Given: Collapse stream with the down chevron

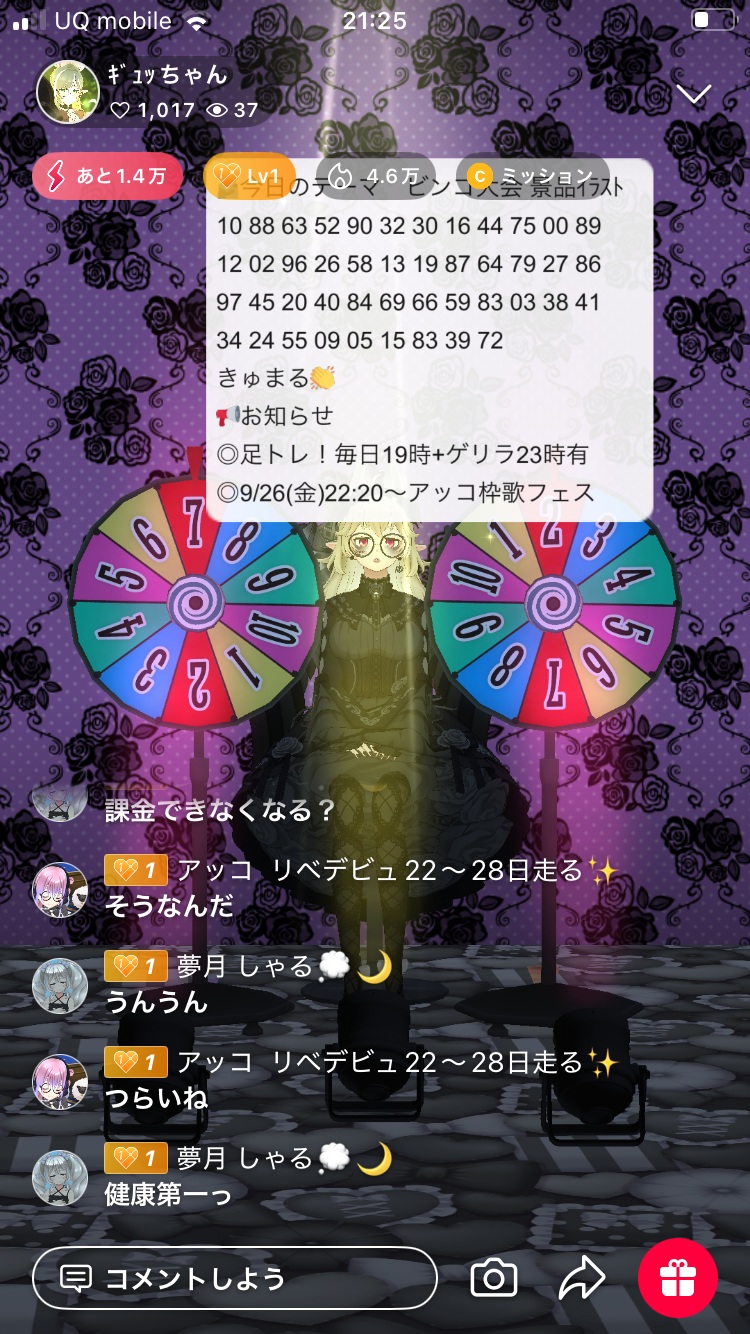Looking at the screenshot, I should (x=693, y=95).
